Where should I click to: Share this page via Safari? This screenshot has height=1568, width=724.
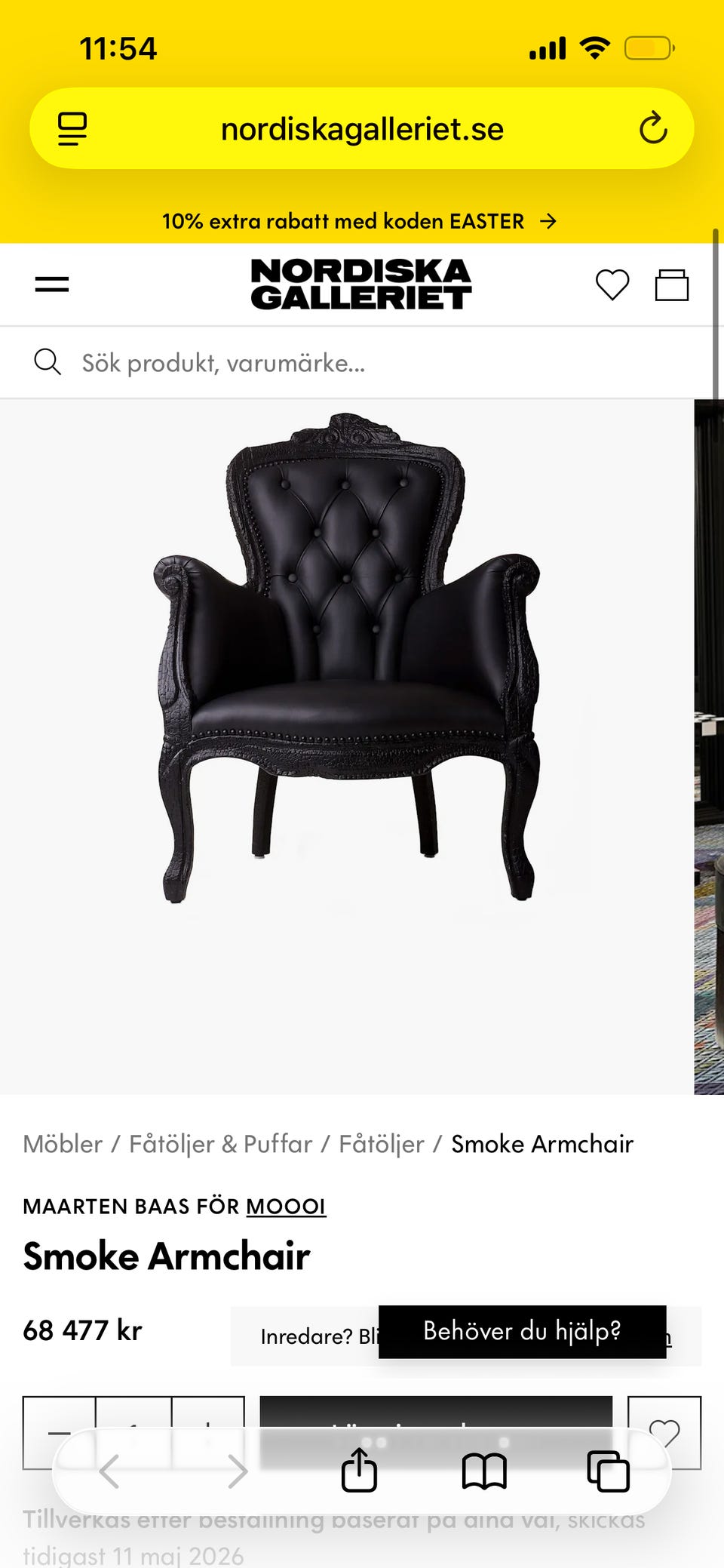(x=359, y=1471)
